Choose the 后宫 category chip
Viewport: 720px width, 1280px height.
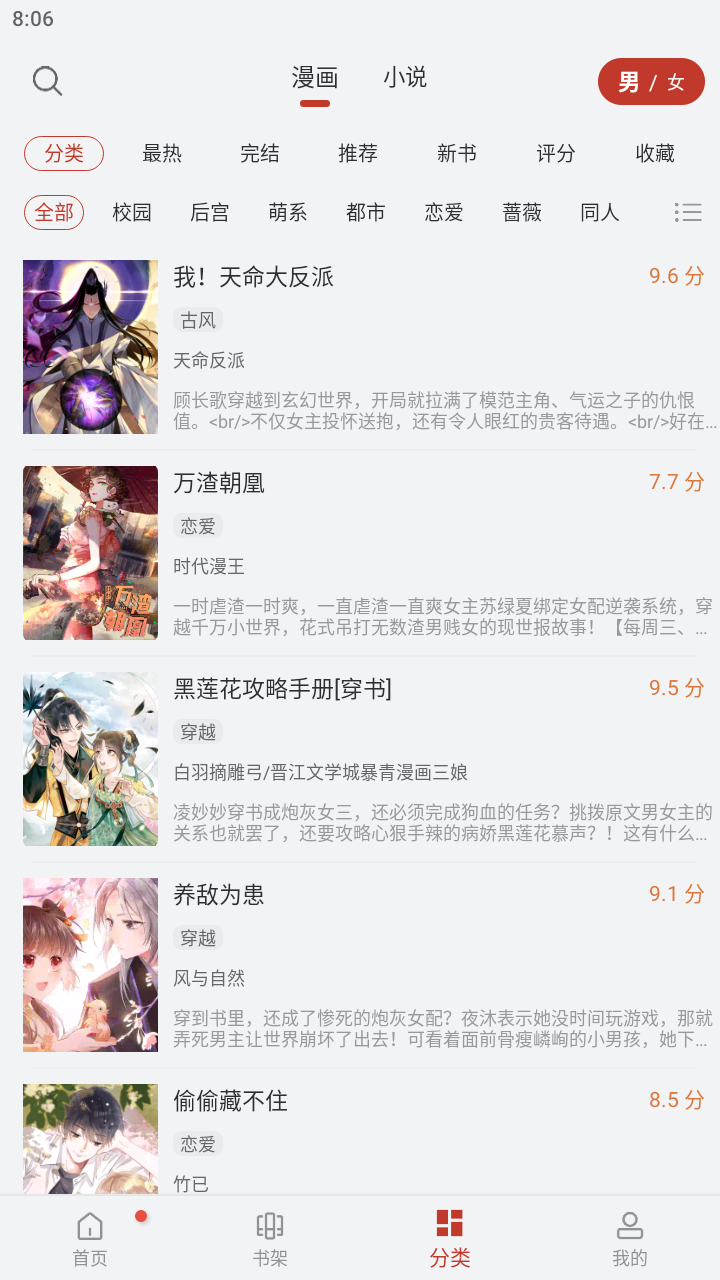coord(210,212)
